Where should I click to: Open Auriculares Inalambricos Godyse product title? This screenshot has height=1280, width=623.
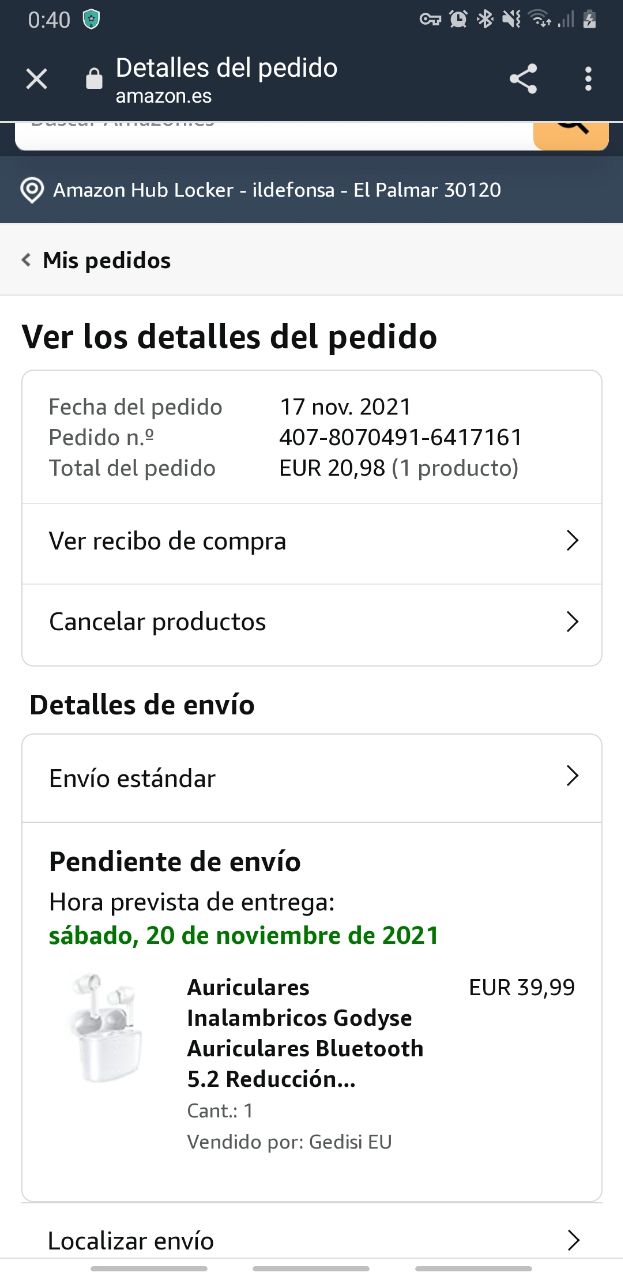tap(305, 1033)
